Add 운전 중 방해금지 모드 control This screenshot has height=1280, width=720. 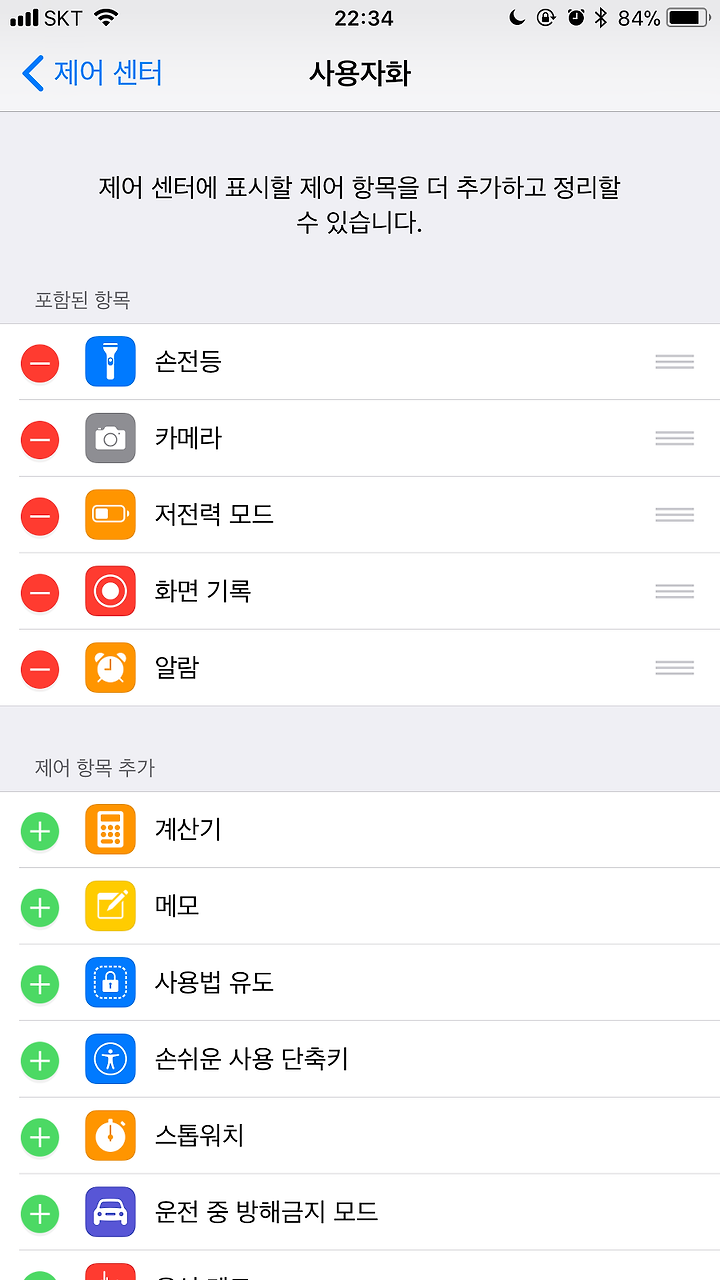[x=40, y=1213]
